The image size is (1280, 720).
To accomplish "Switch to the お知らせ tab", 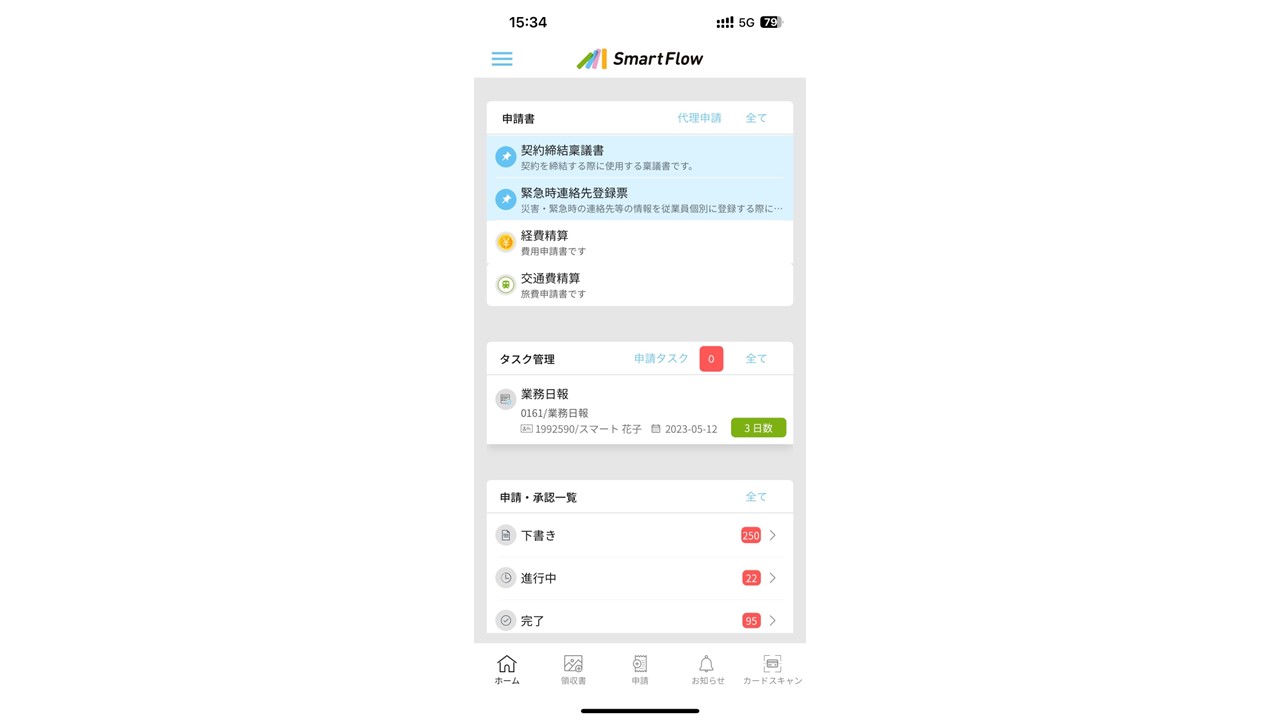I will 707,669.
